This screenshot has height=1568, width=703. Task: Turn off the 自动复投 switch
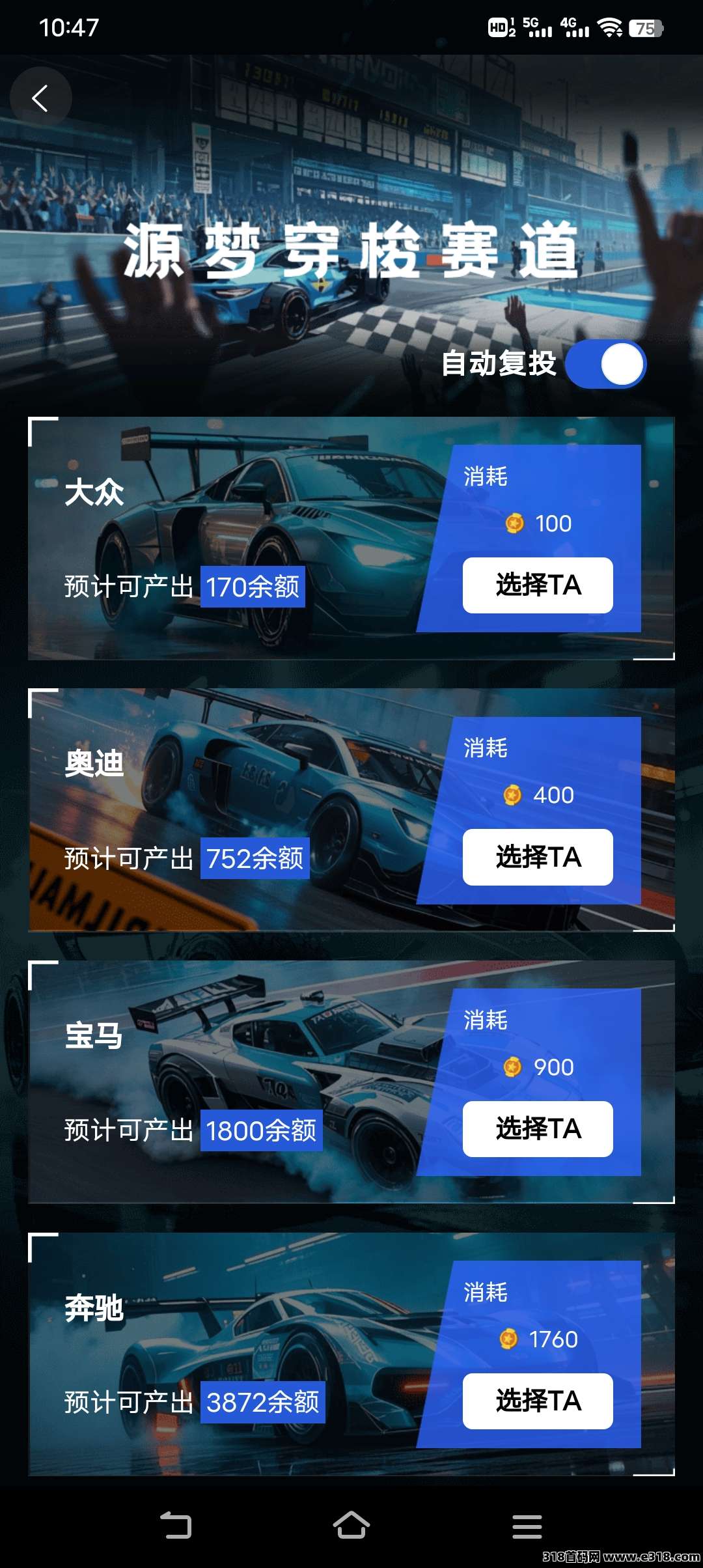(605, 364)
